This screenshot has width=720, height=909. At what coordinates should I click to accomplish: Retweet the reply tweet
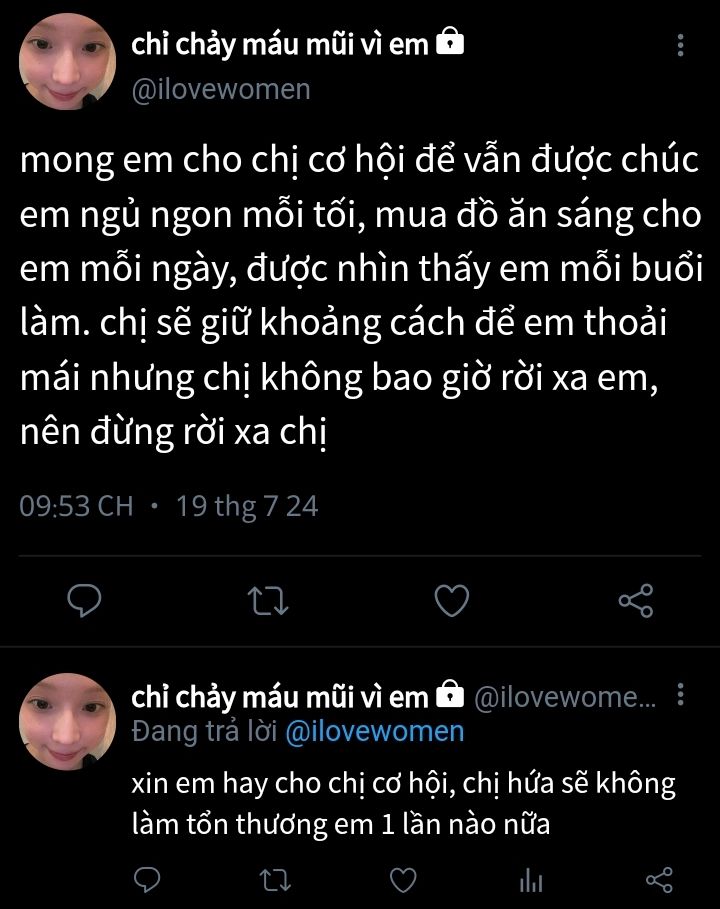point(273,879)
